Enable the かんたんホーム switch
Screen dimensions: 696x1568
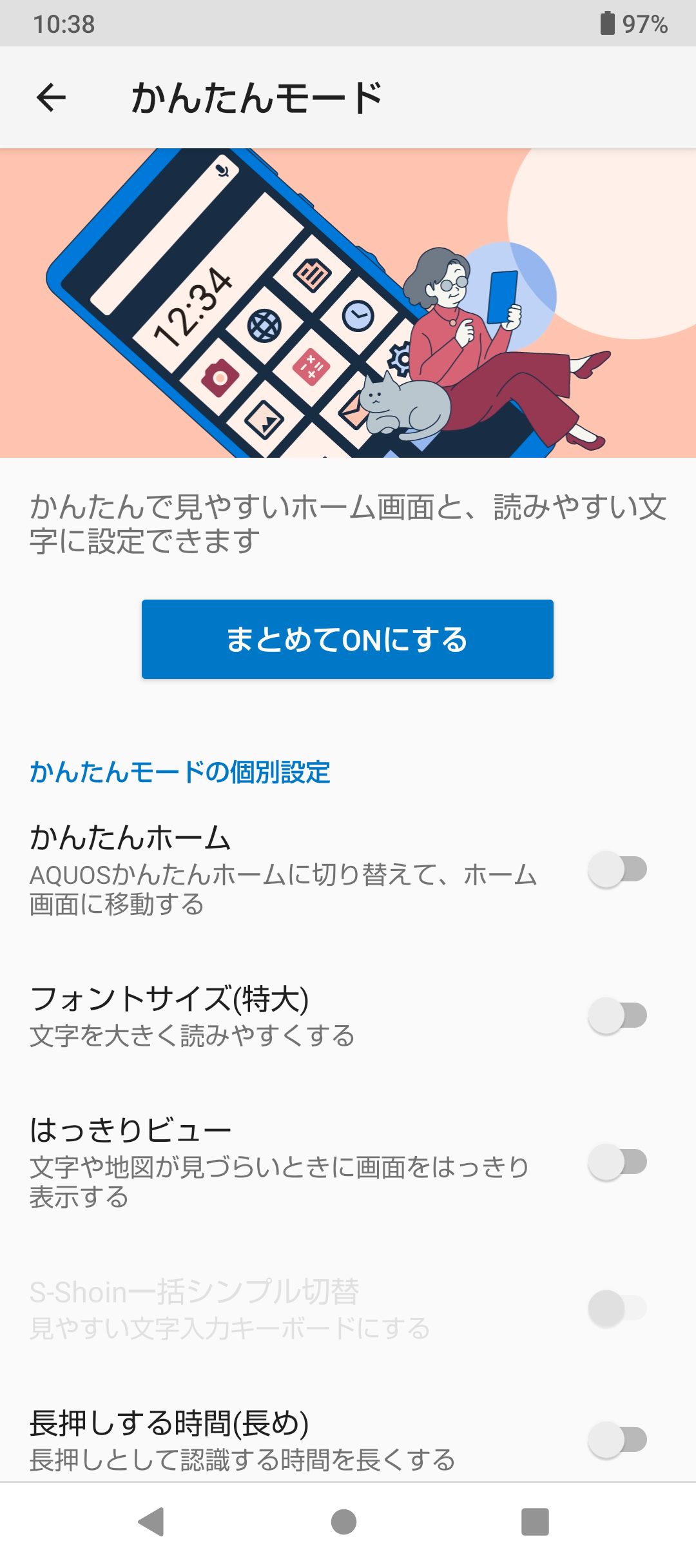point(617,870)
